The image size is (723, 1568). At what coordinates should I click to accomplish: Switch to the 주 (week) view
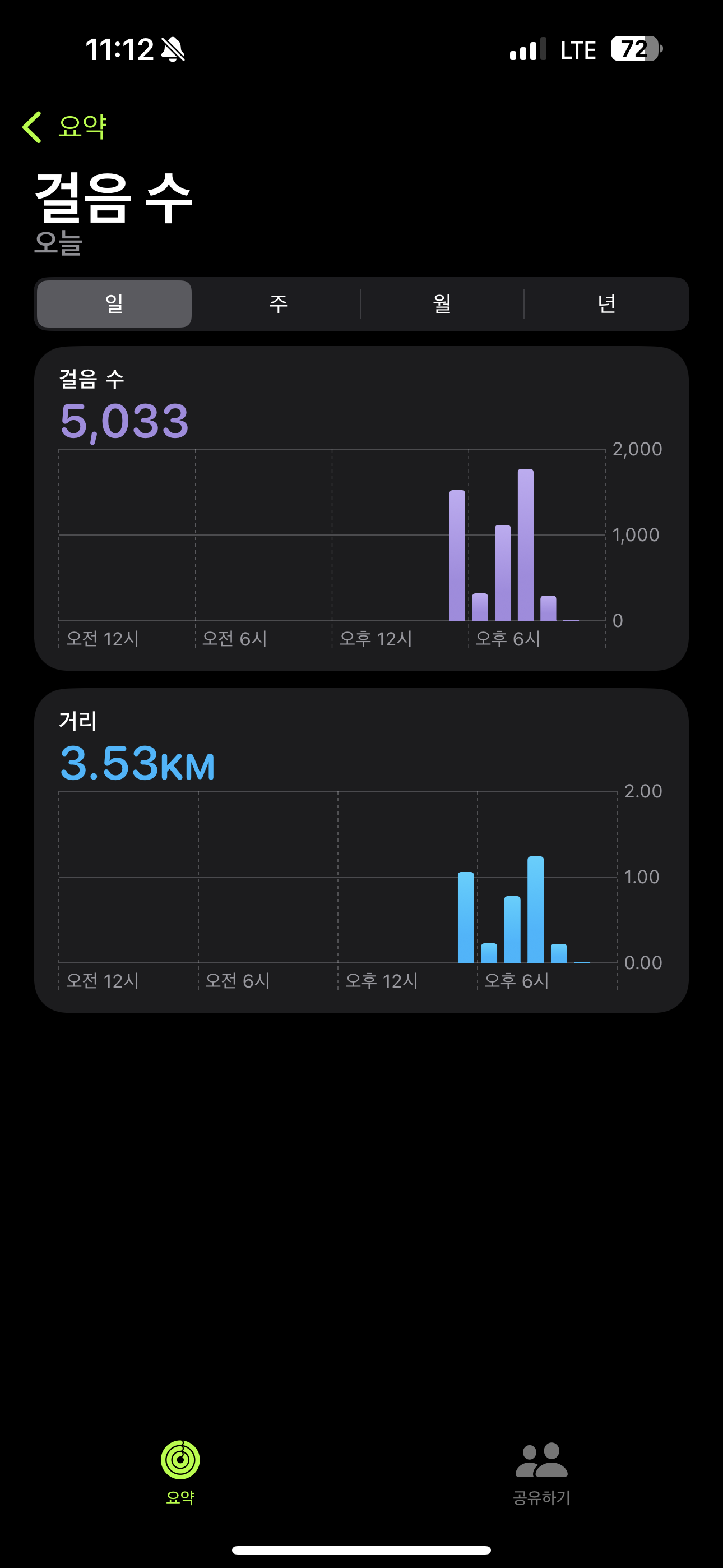pyautogui.click(x=278, y=304)
